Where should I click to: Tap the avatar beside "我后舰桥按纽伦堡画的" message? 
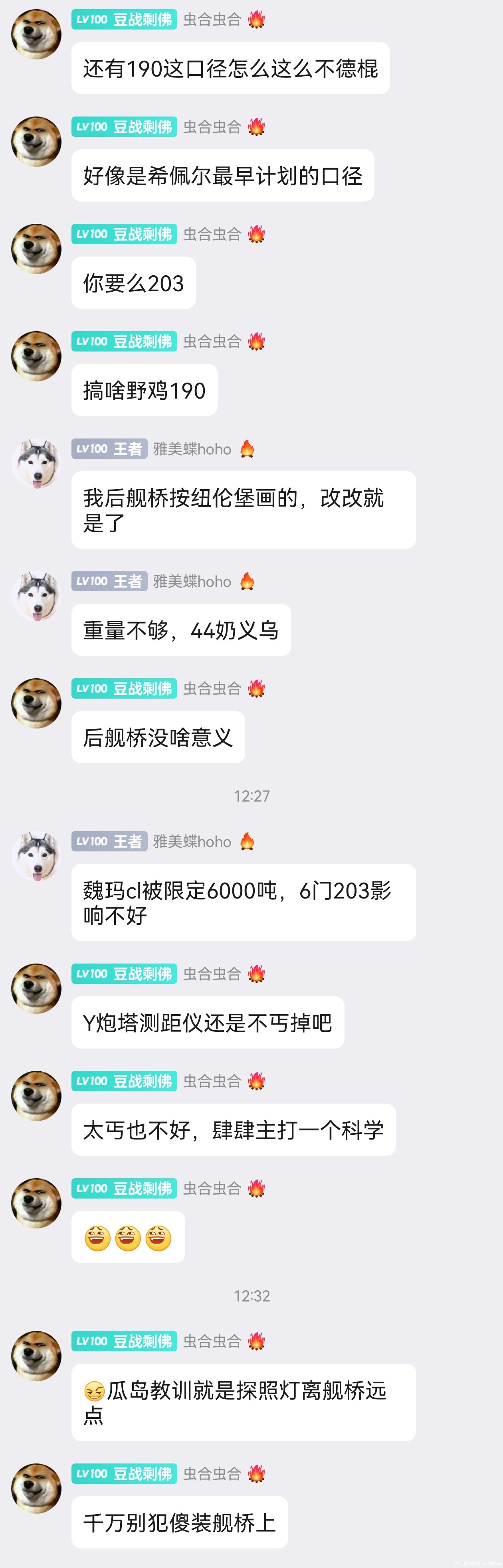[37, 463]
